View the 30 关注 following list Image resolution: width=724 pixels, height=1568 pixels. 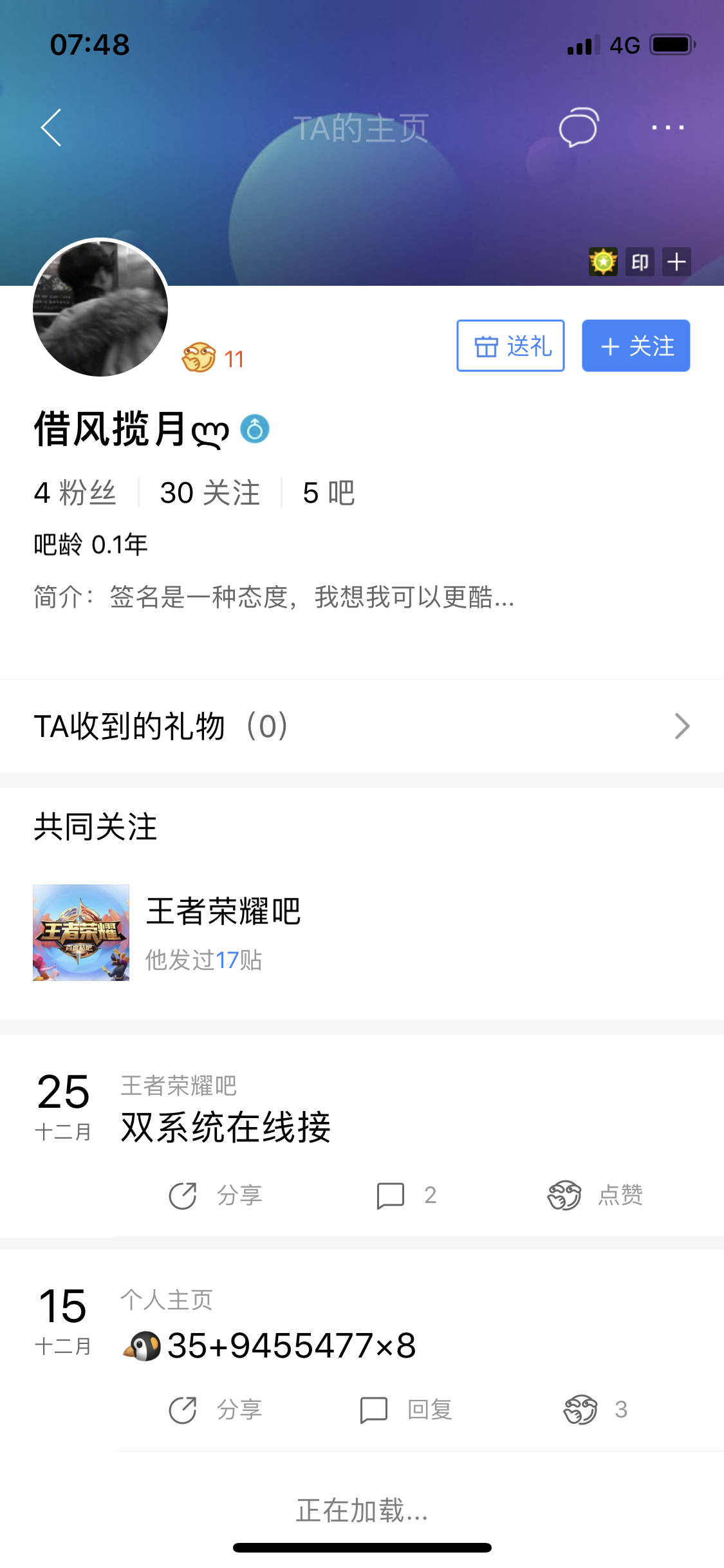click(210, 493)
